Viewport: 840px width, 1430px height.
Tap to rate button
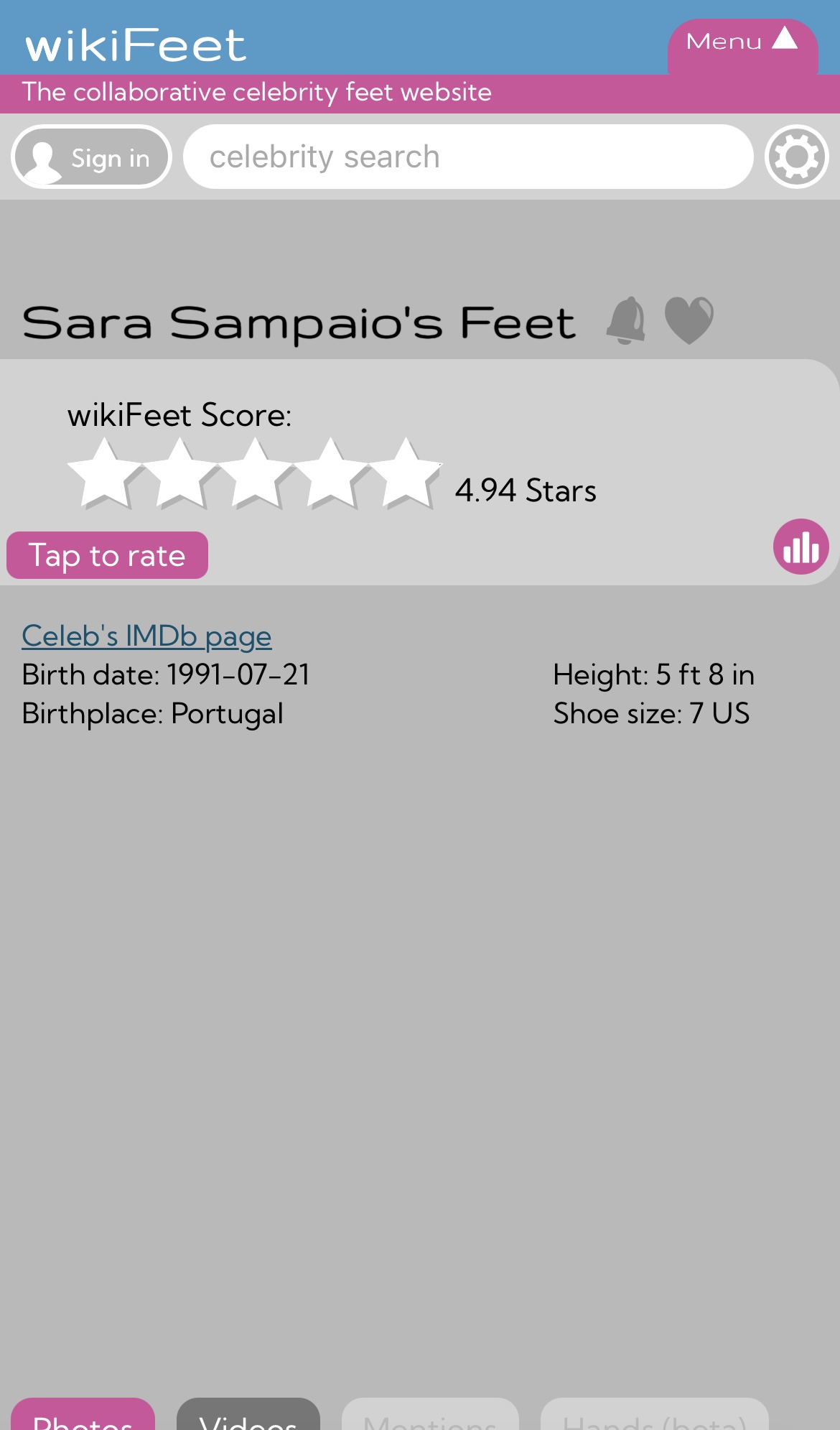pos(107,555)
